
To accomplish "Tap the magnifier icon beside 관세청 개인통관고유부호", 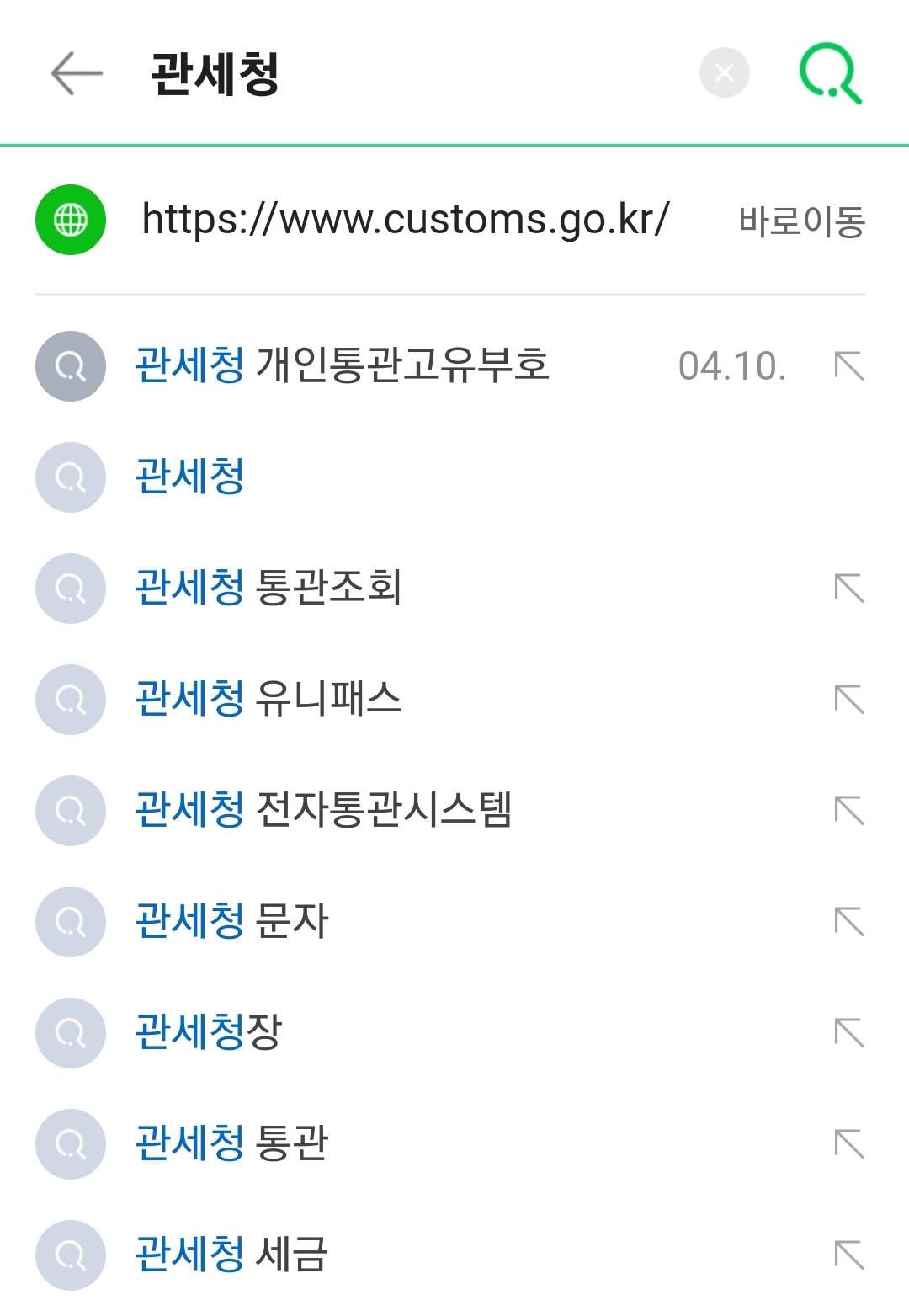I will (x=70, y=366).
